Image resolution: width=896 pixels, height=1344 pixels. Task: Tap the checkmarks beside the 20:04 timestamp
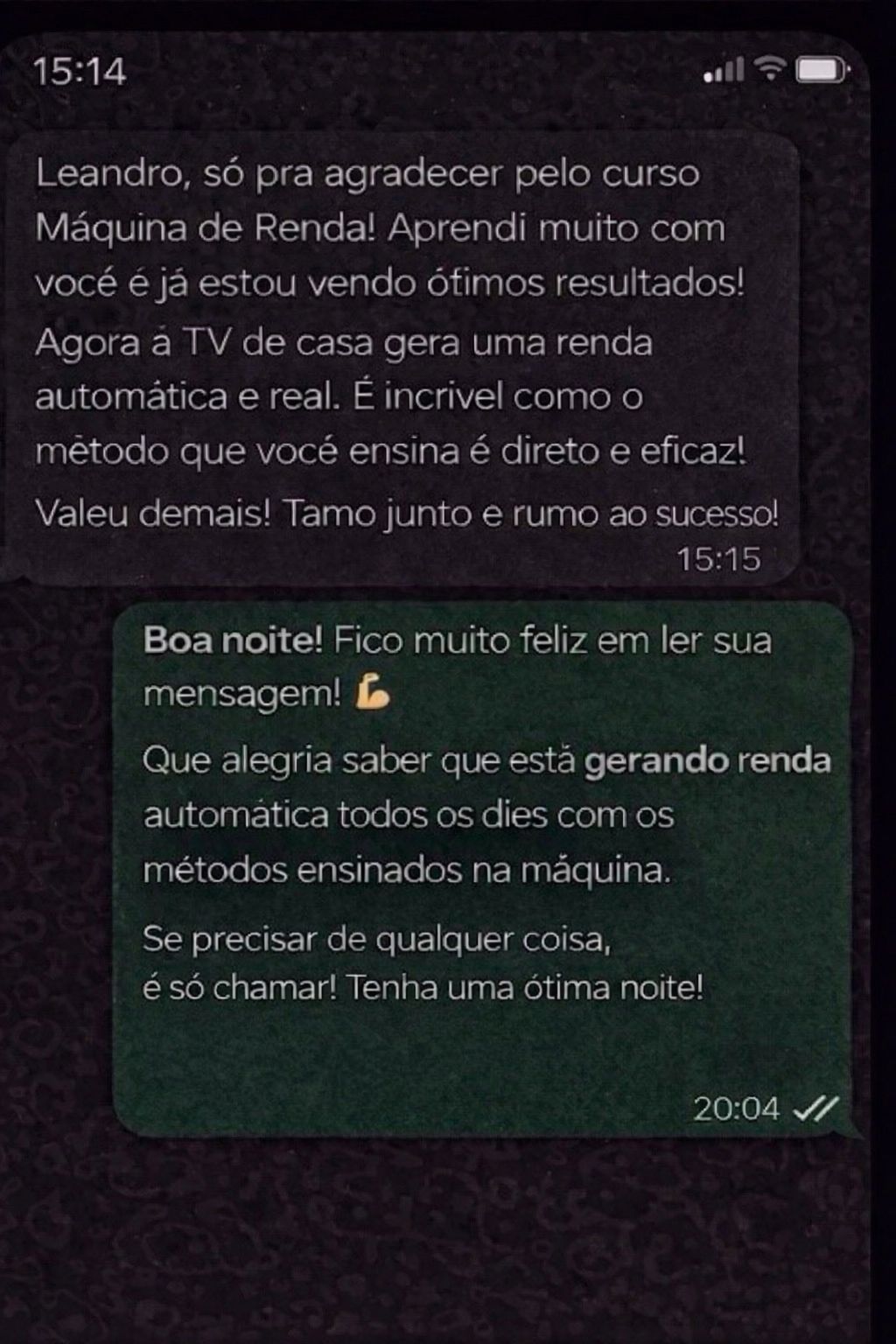click(x=815, y=1107)
